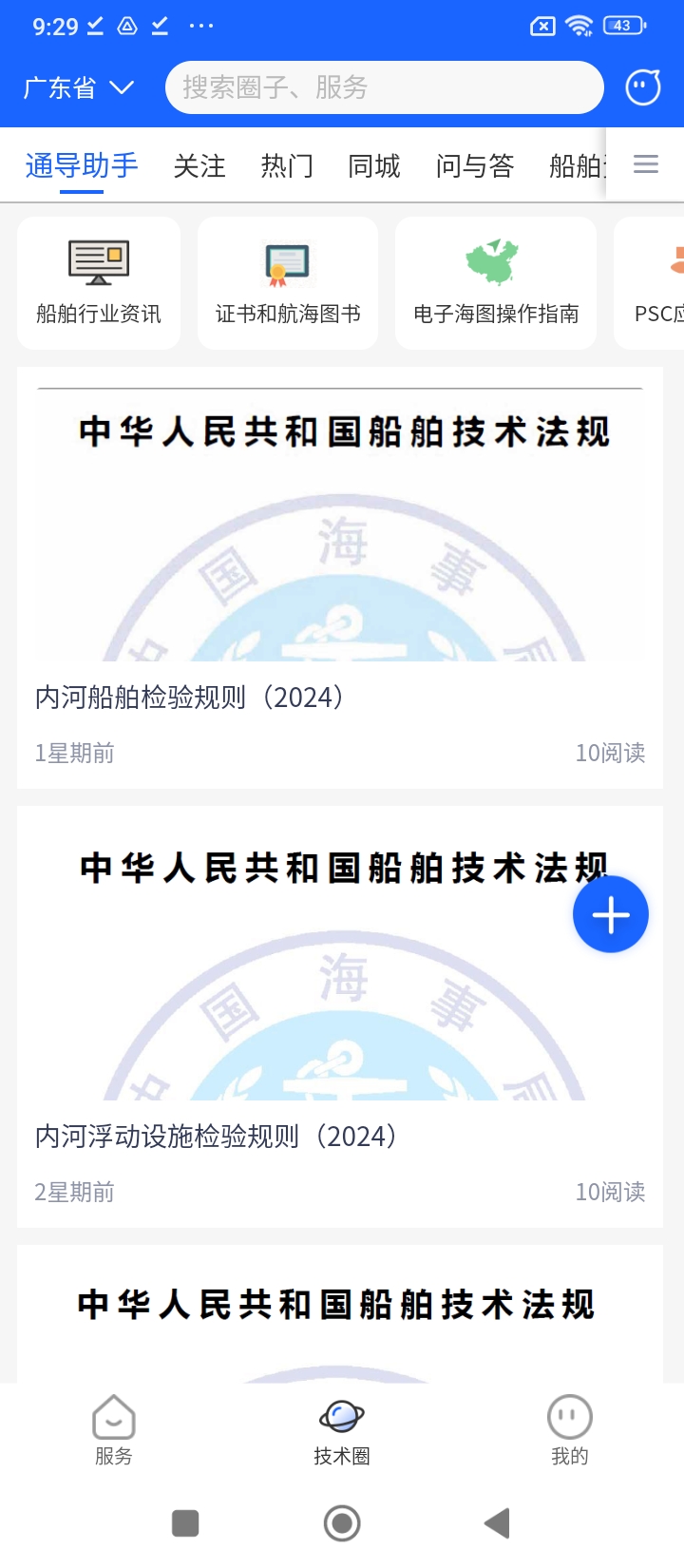Go to the 我的 bottom tab
The width and height of the screenshot is (684, 1568).
[570, 1430]
